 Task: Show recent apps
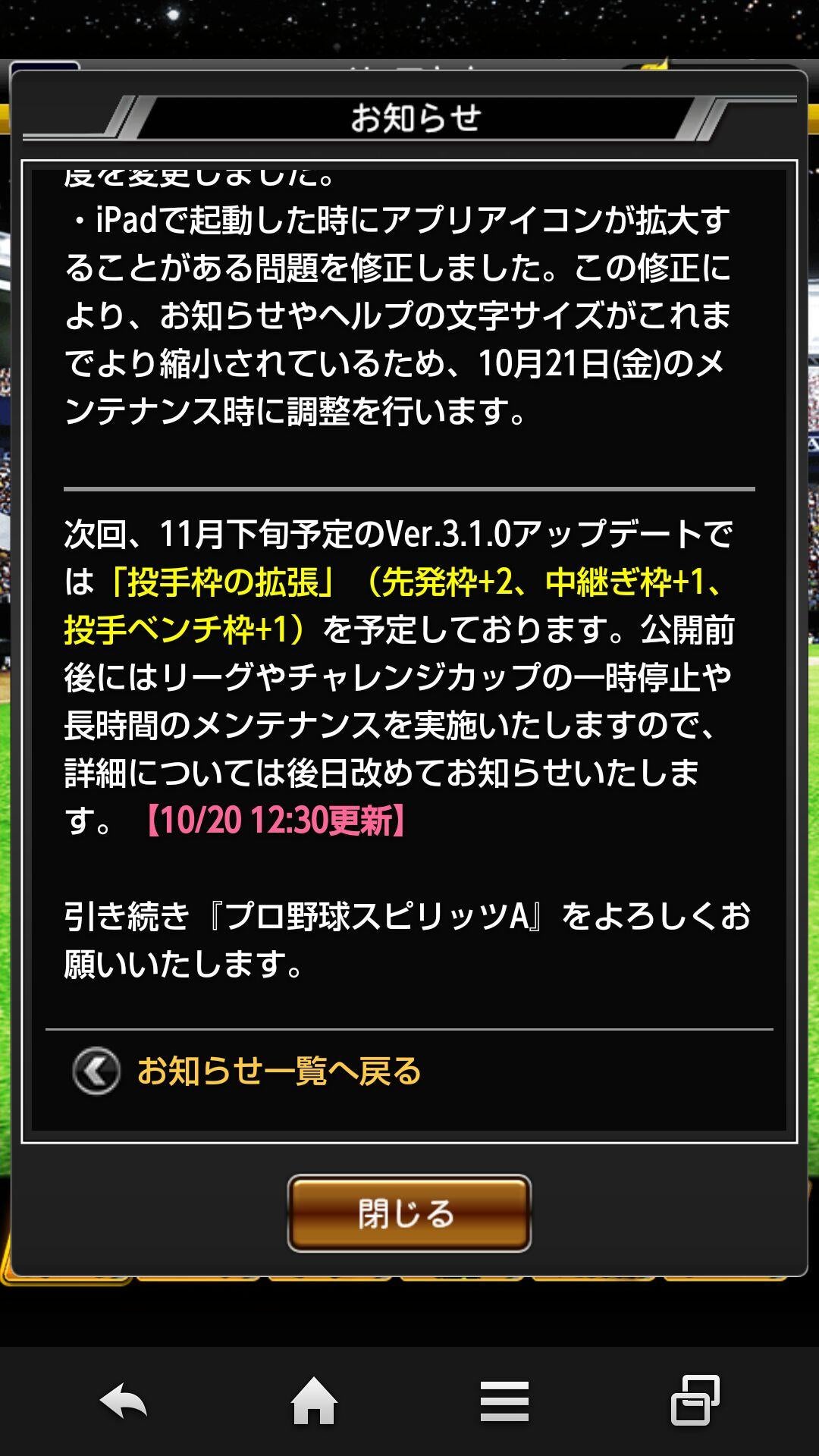(x=695, y=1400)
